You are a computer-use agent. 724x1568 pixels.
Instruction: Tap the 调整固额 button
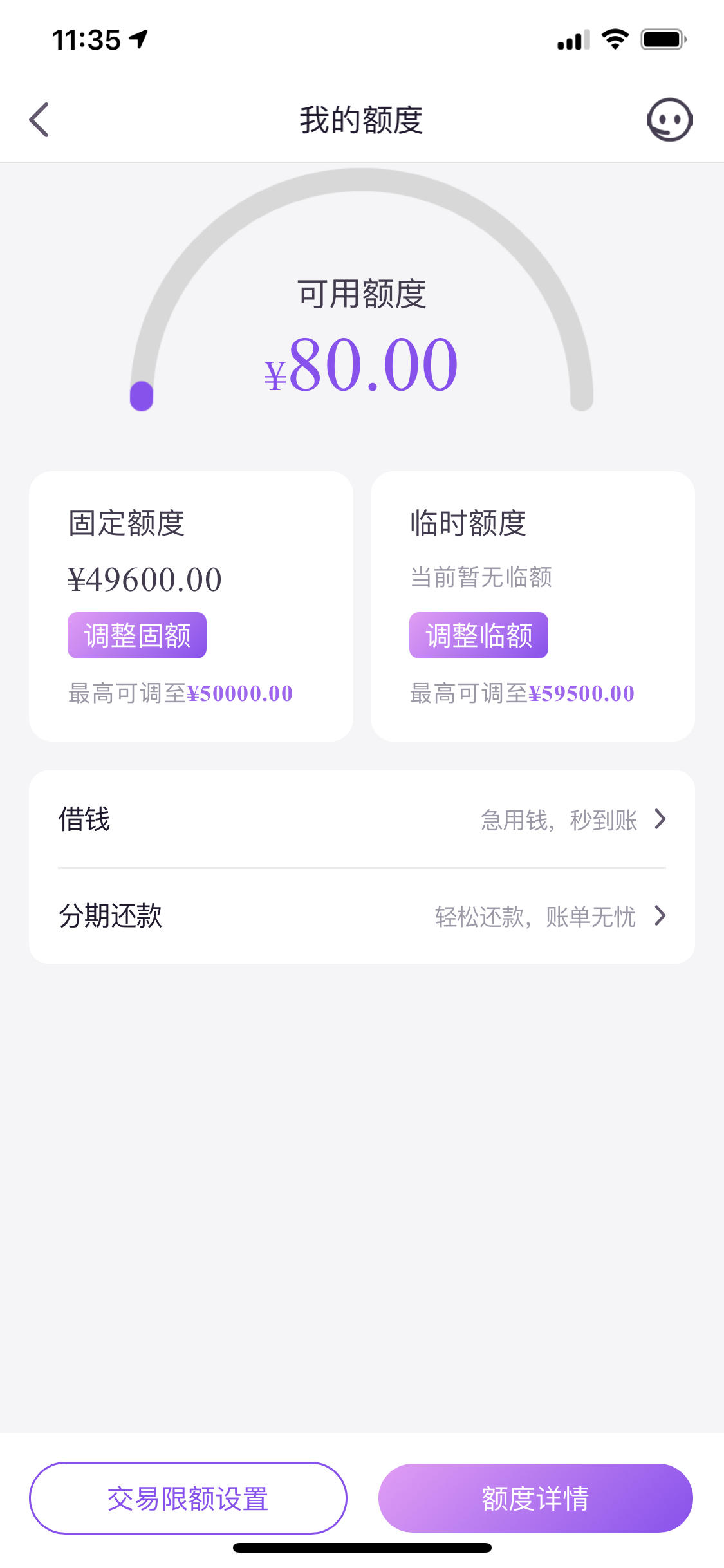137,635
